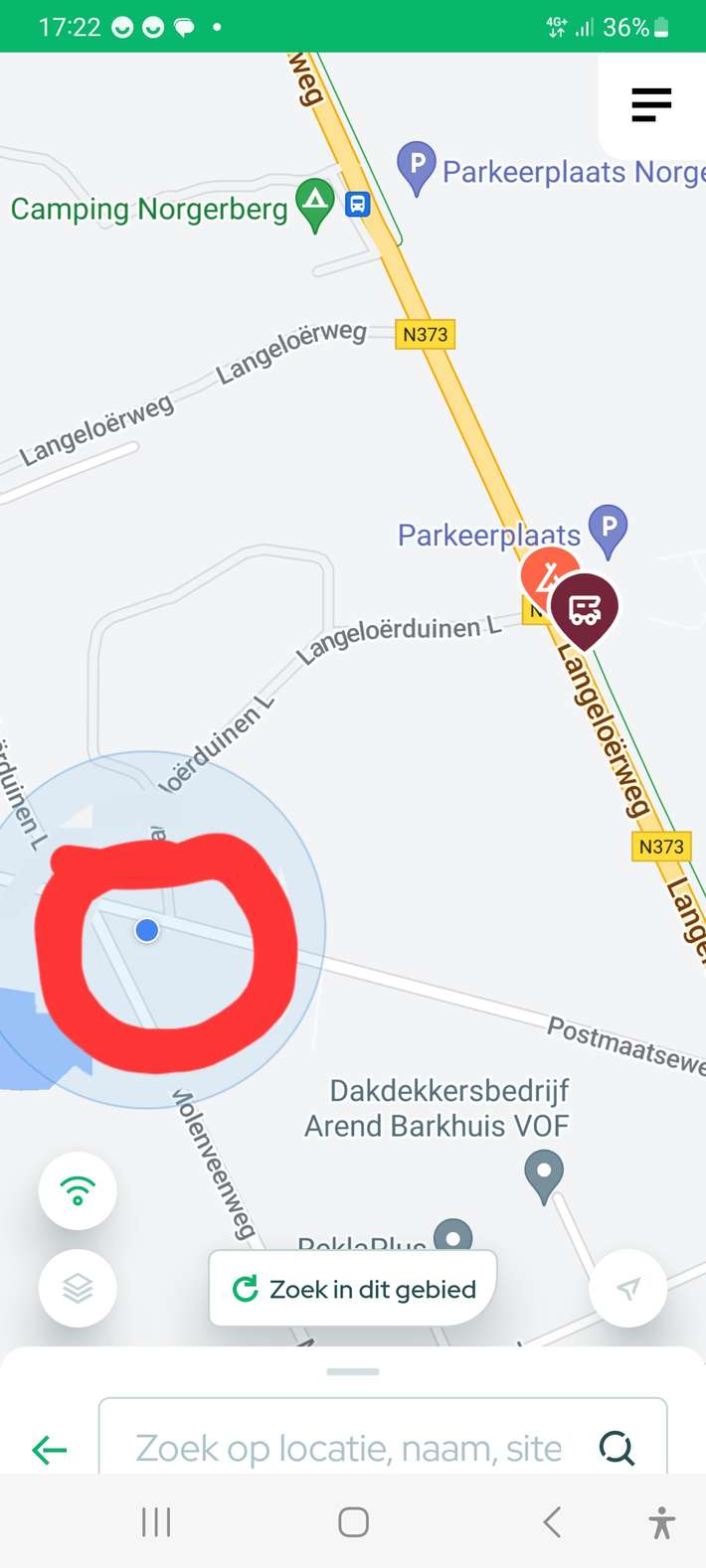Screen dimensions: 706x1568
Task: Tap the search magnifier icon
Action: click(617, 1449)
